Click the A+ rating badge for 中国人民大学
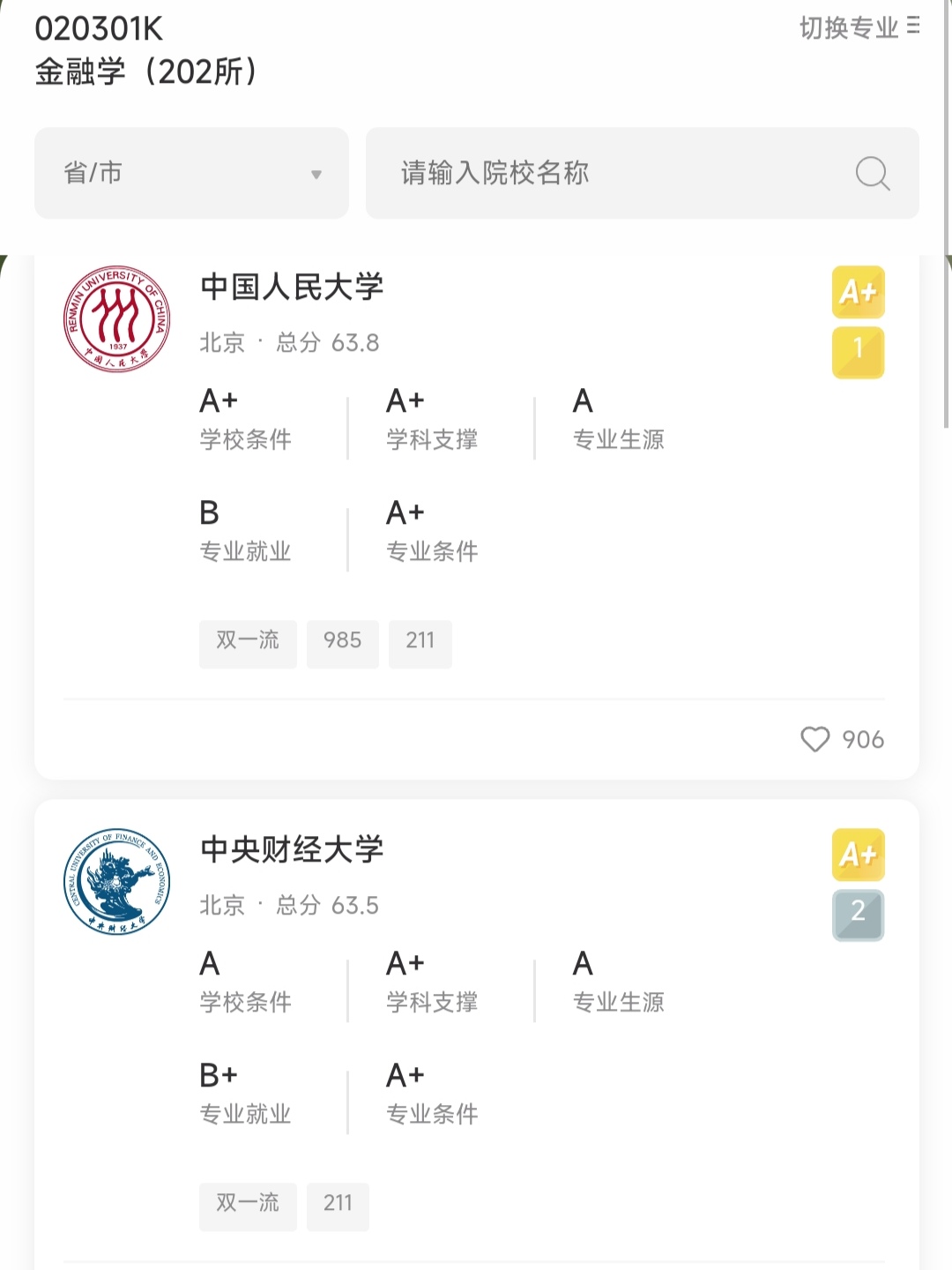The image size is (952, 1270). click(858, 291)
